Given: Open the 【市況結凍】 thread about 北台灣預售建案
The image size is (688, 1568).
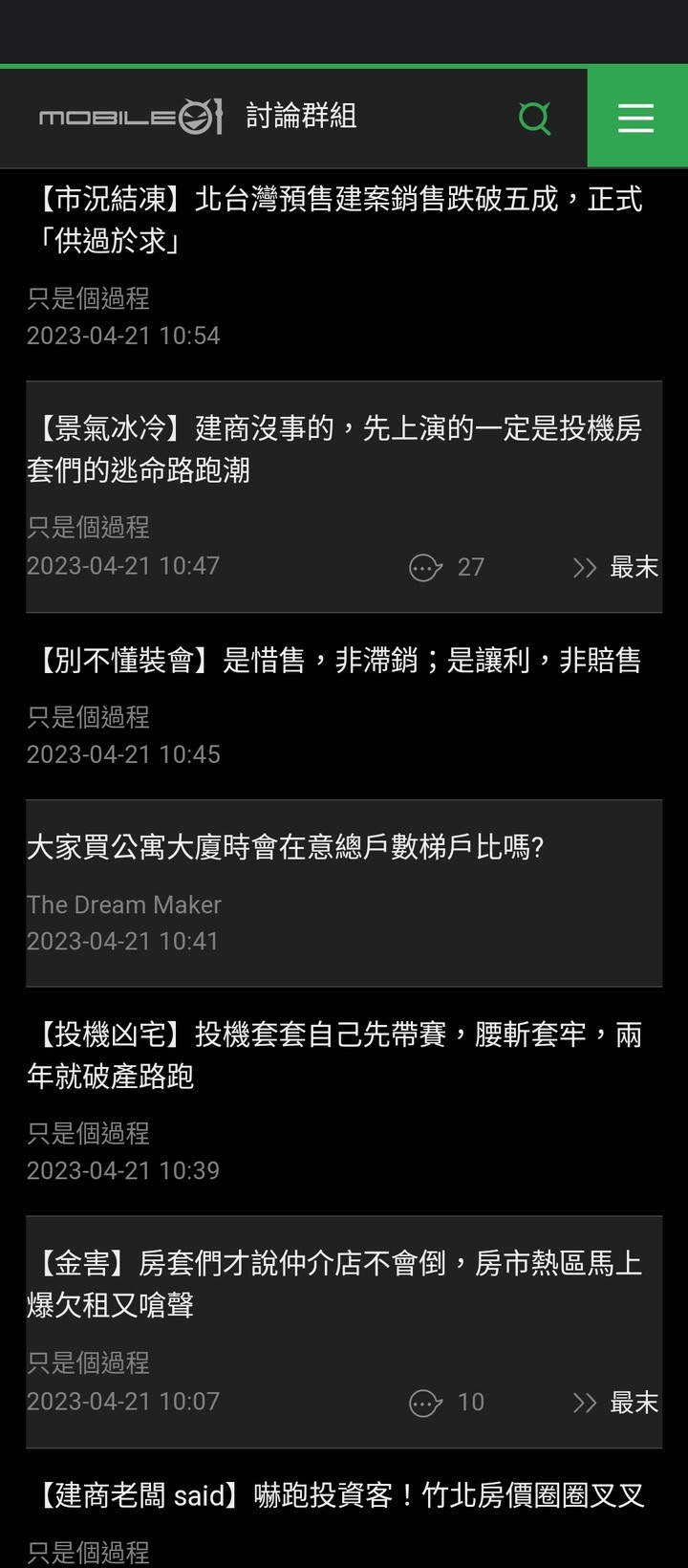Looking at the screenshot, I should click(334, 219).
